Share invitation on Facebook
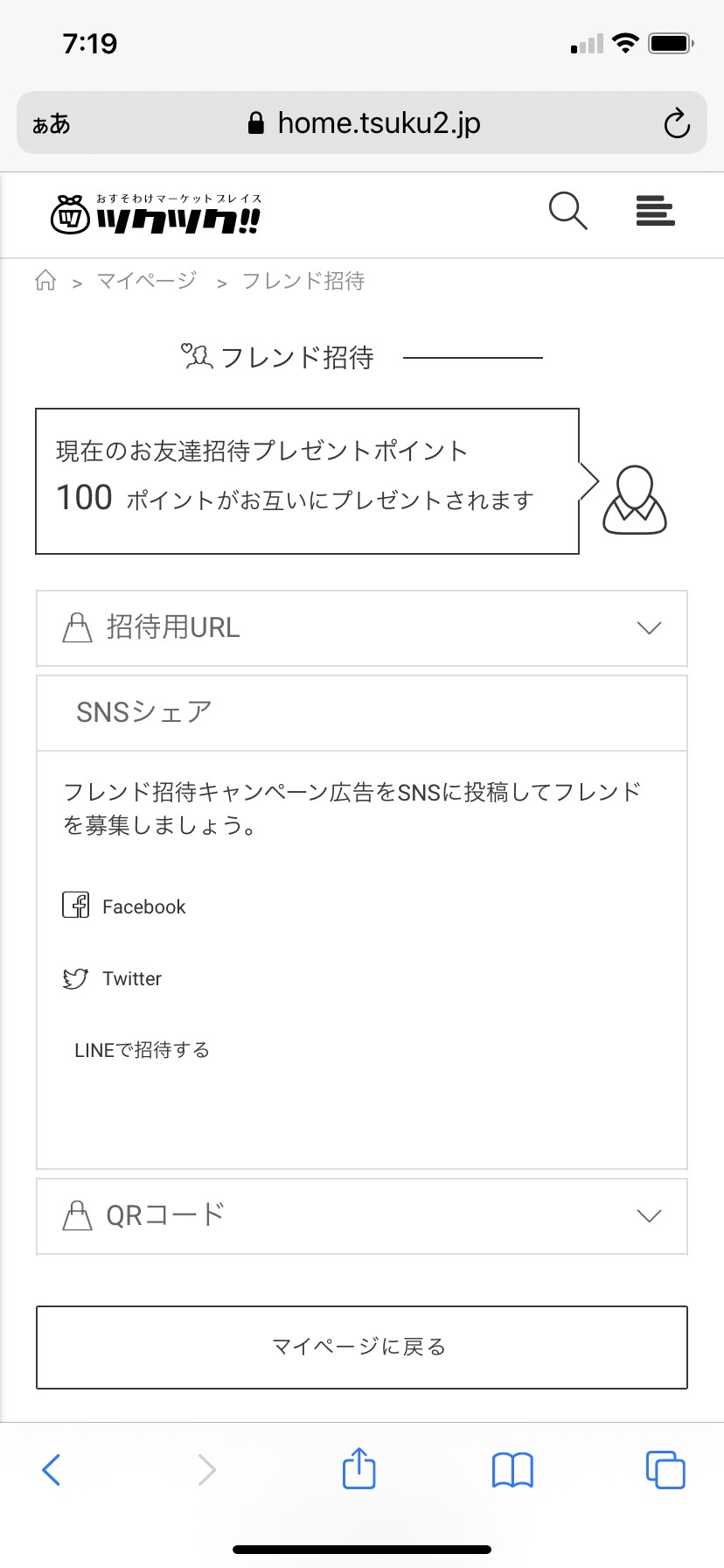The image size is (724, 1568). [x=124, y=906]
